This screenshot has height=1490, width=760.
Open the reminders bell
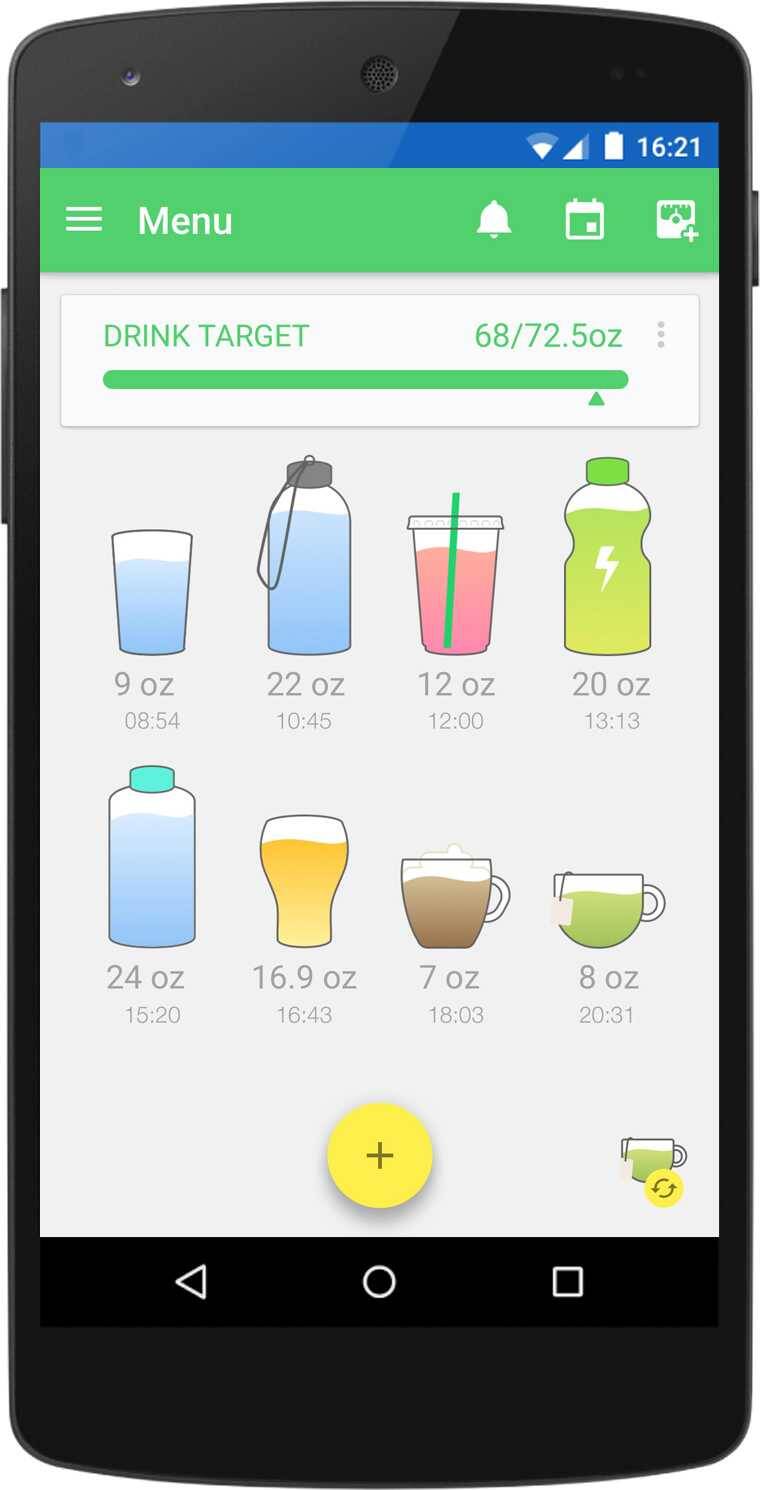click(x=493, y=220)
